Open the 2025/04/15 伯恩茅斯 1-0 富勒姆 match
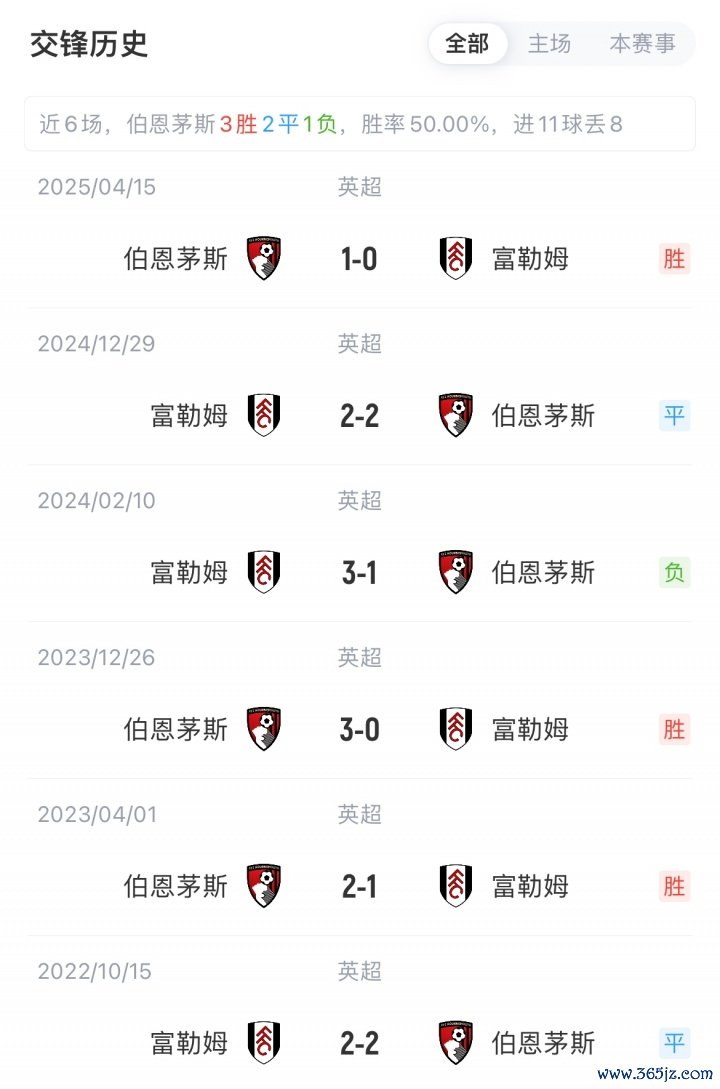This screenshot has width=720, height=1089. click(359, 259)
